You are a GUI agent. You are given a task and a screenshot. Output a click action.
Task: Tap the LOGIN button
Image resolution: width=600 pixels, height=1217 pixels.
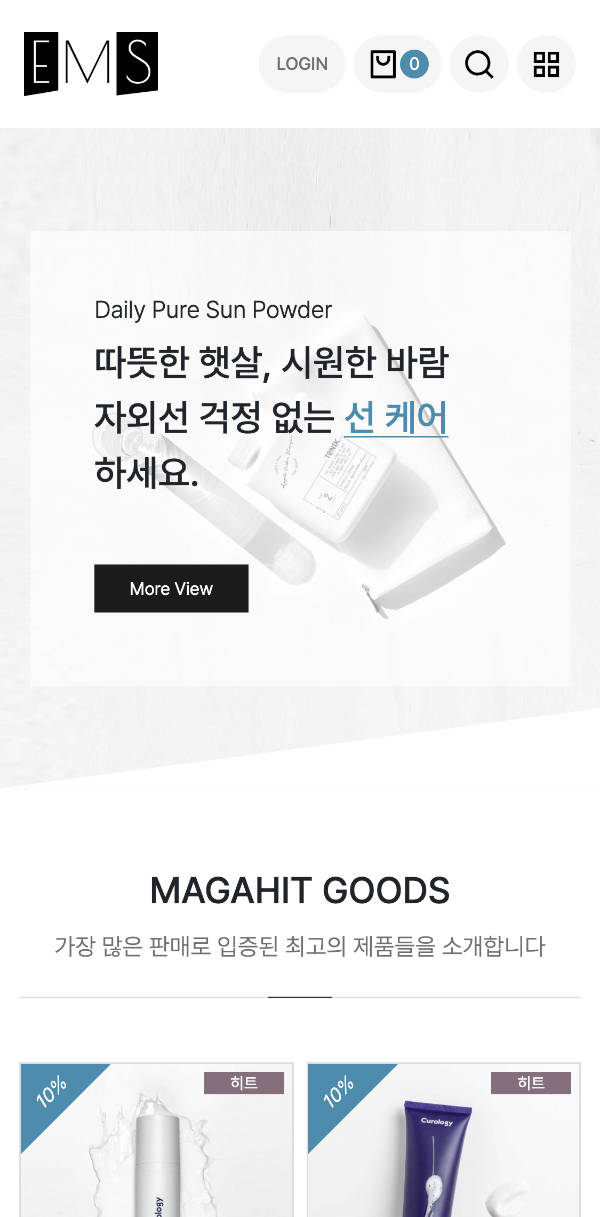[x=302, y=64]
